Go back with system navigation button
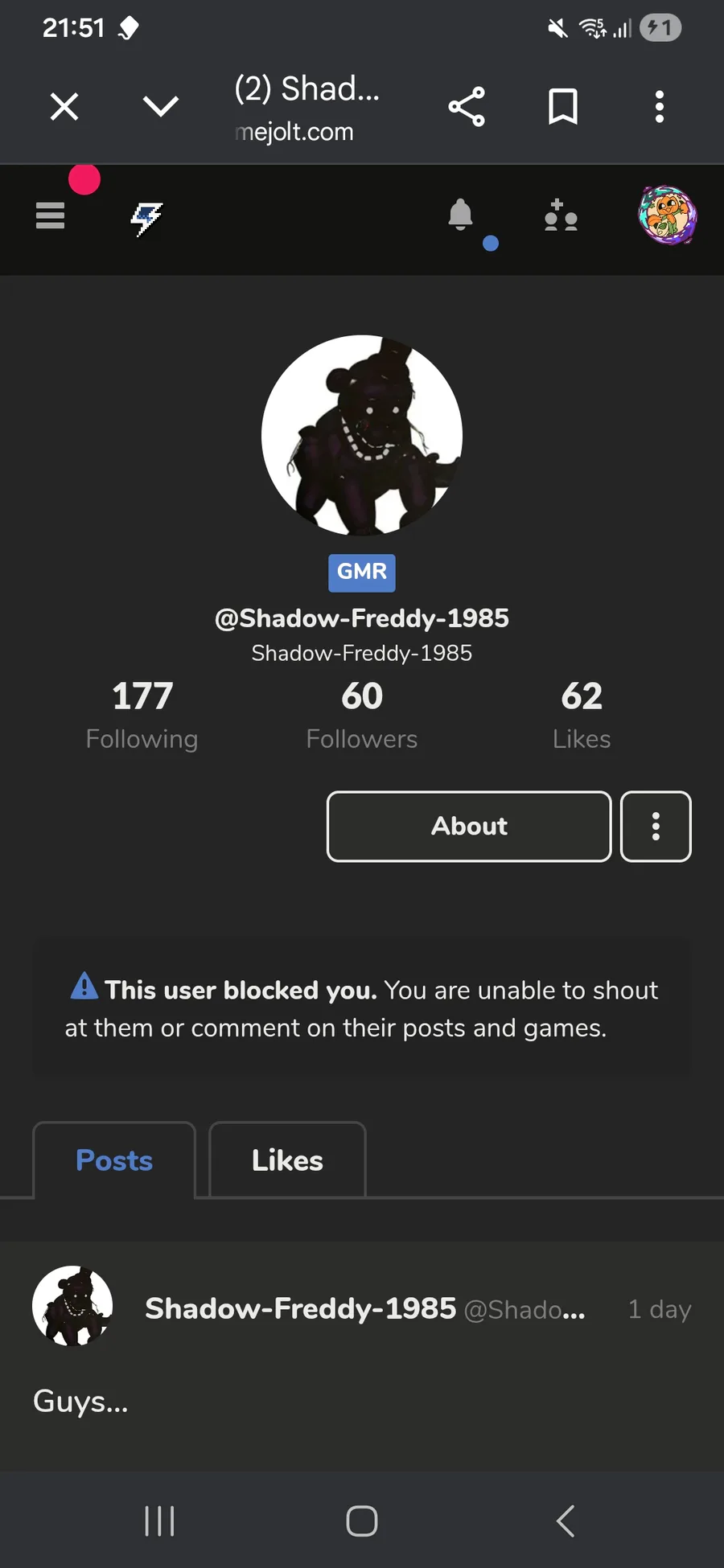 pos(566,1521)
